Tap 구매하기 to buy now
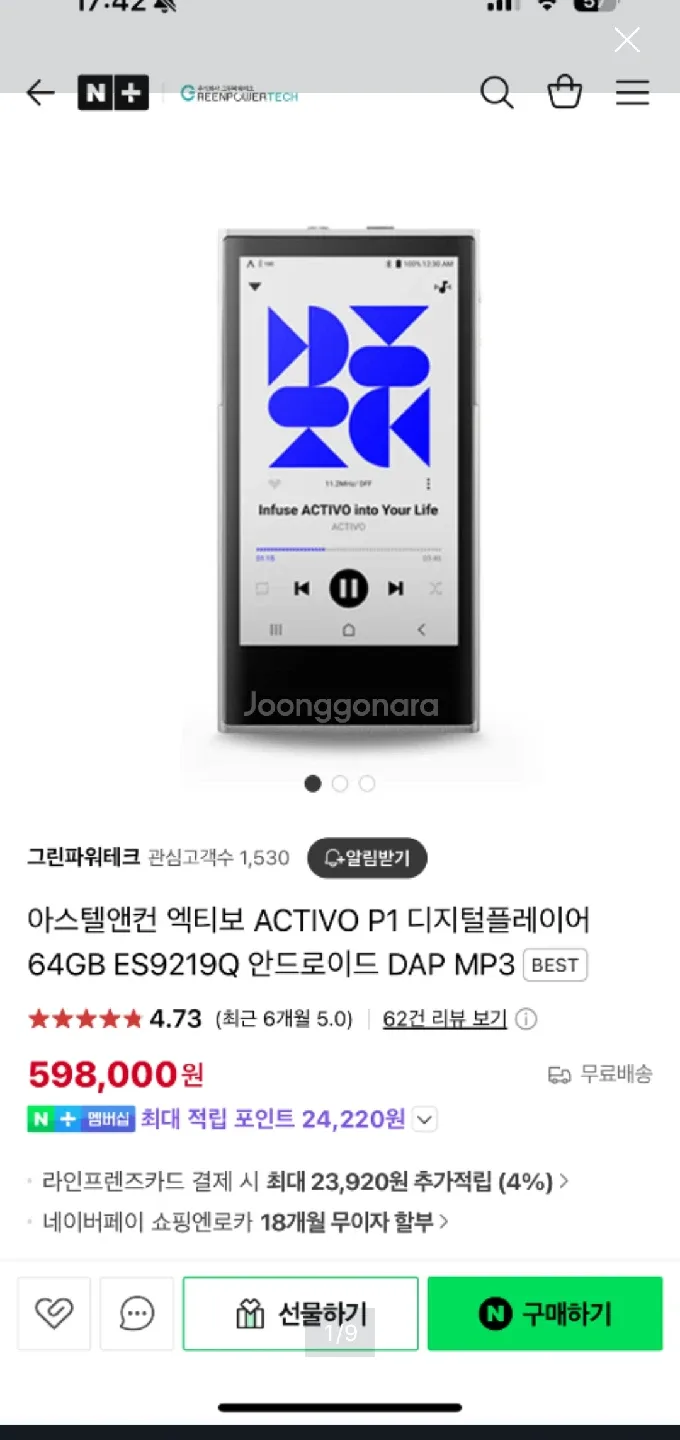 (545, 1313)
